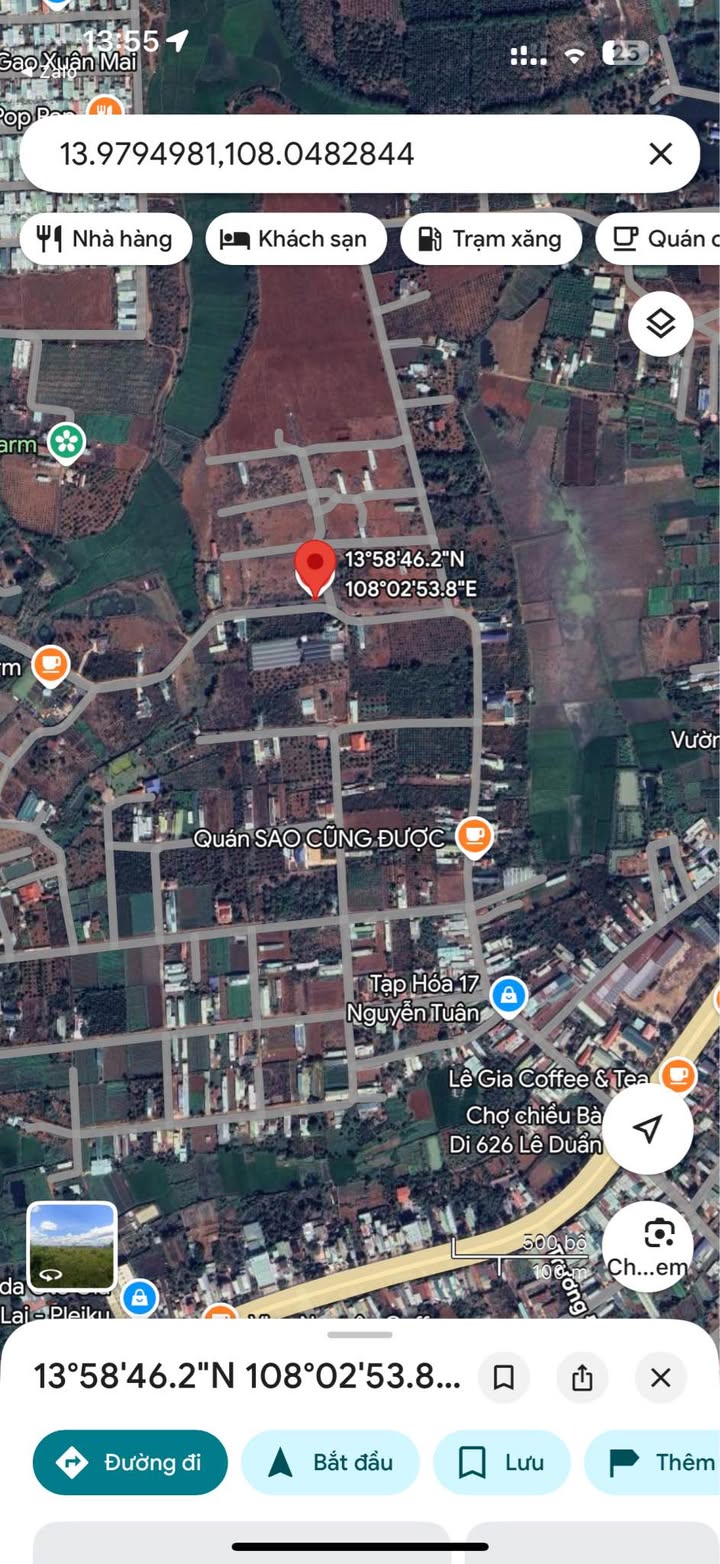Open Lê Gia Coffee & Tea marker
Image resolution: width=720 pixels, height=1564 pixels.
point(679,1075)
